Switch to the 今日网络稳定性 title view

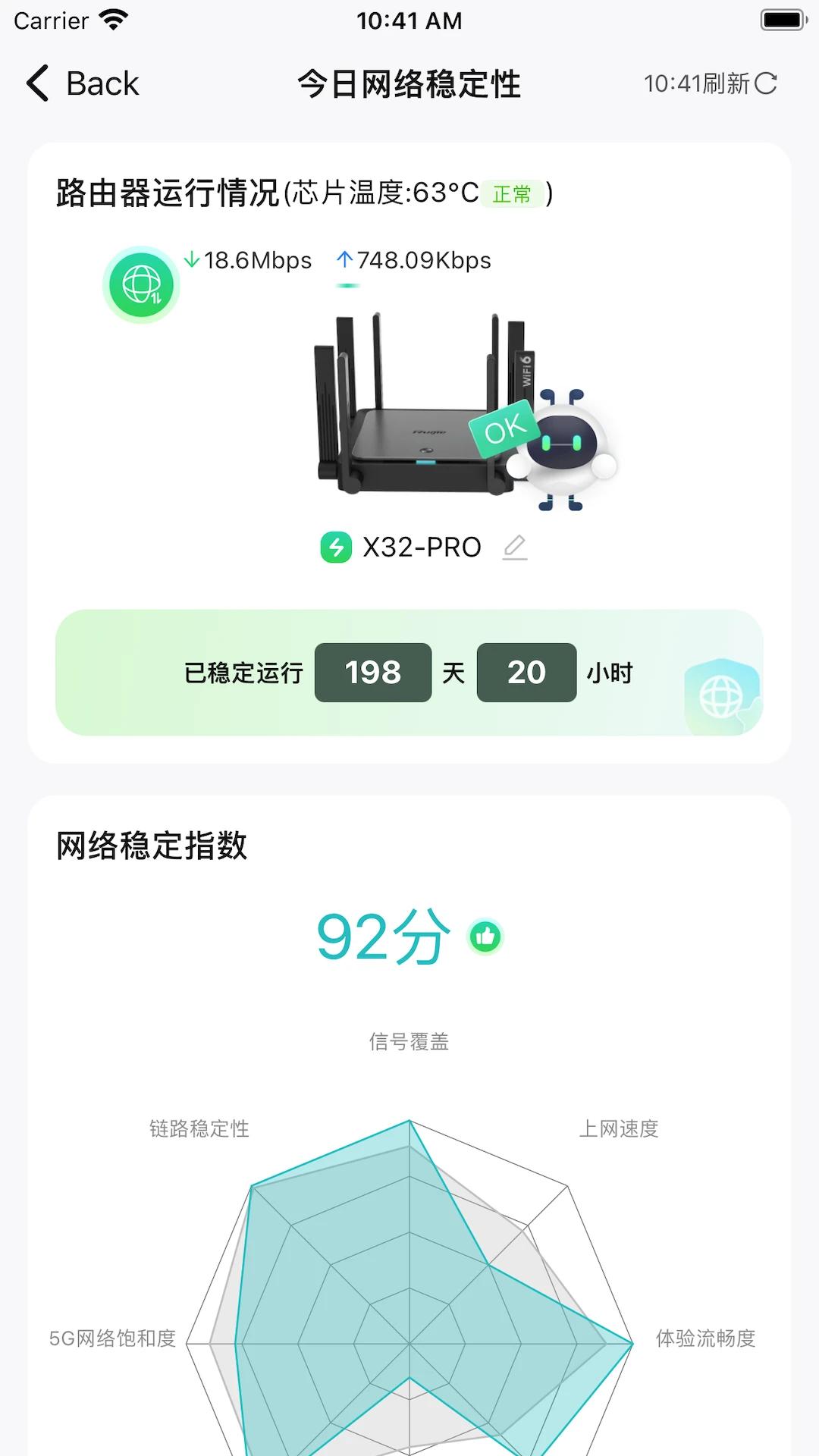point(409,85)
